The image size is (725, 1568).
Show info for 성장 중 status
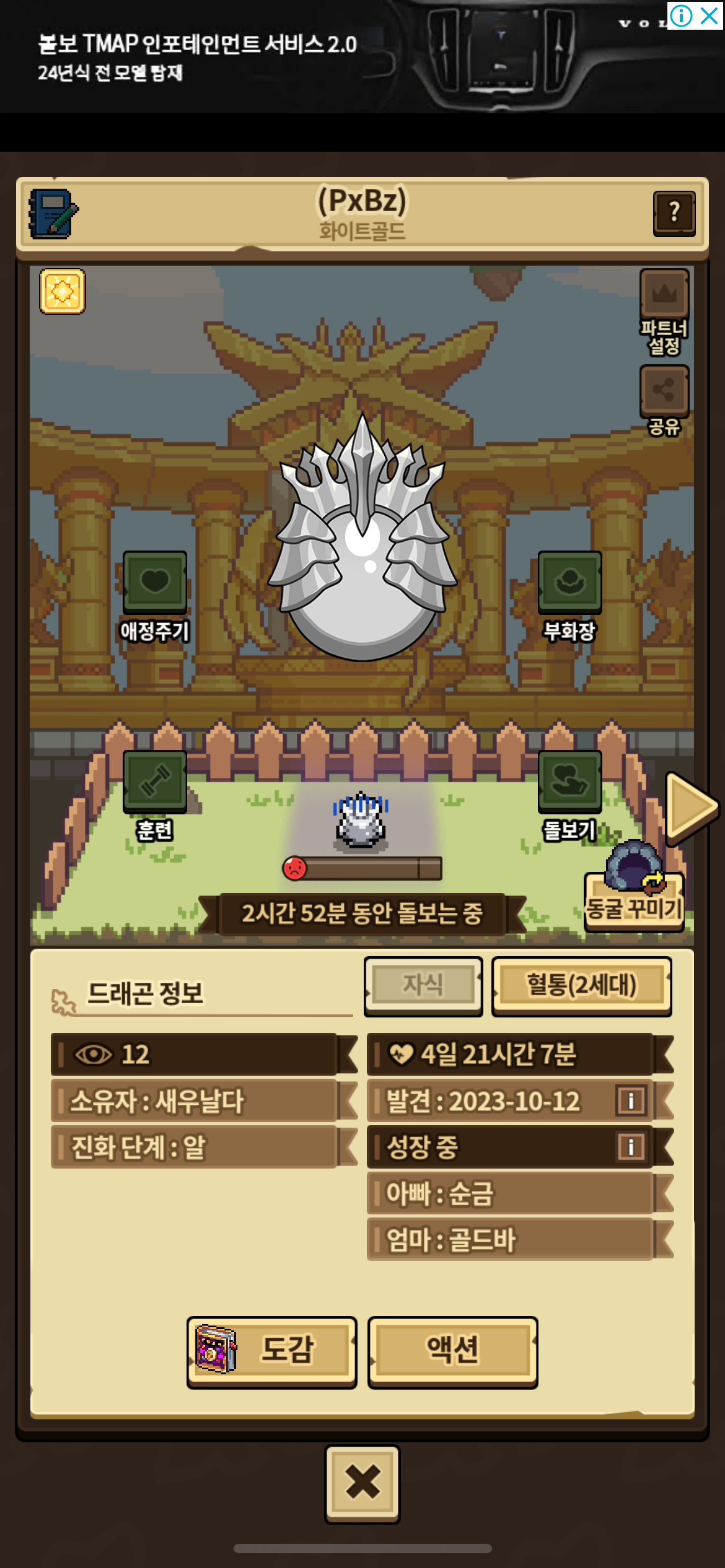coord(631,1147)
